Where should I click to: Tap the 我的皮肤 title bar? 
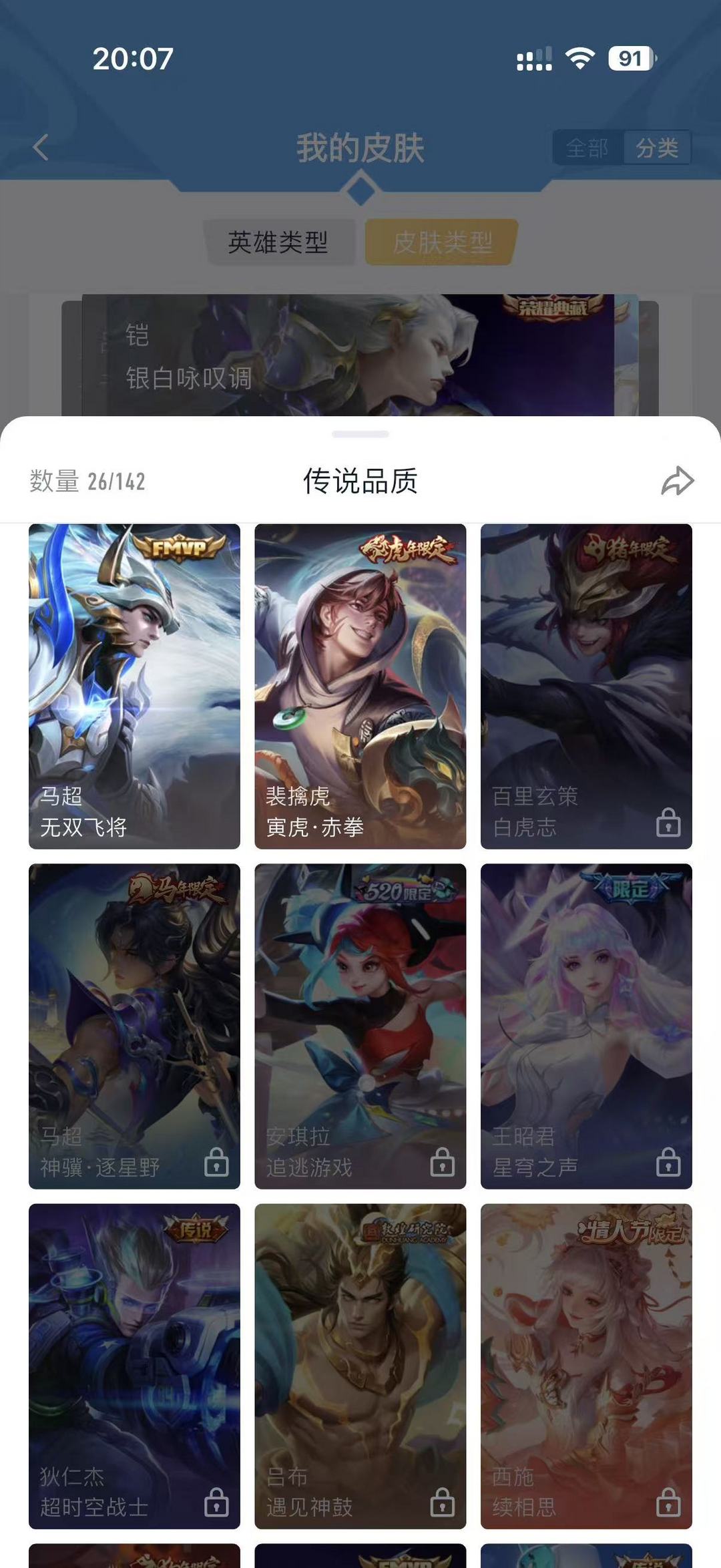click(x=360, y=148)
